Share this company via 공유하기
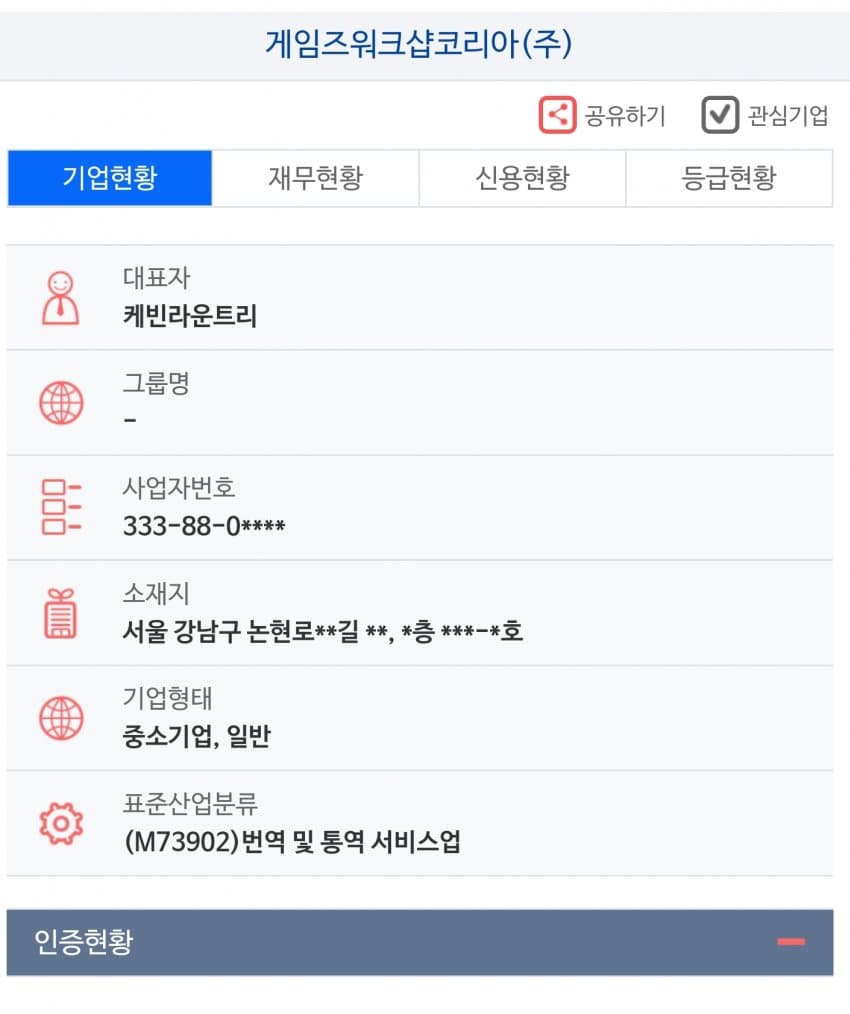This screenshot has height=1014, width=850. pyautogui.click(x=602, y=115)
